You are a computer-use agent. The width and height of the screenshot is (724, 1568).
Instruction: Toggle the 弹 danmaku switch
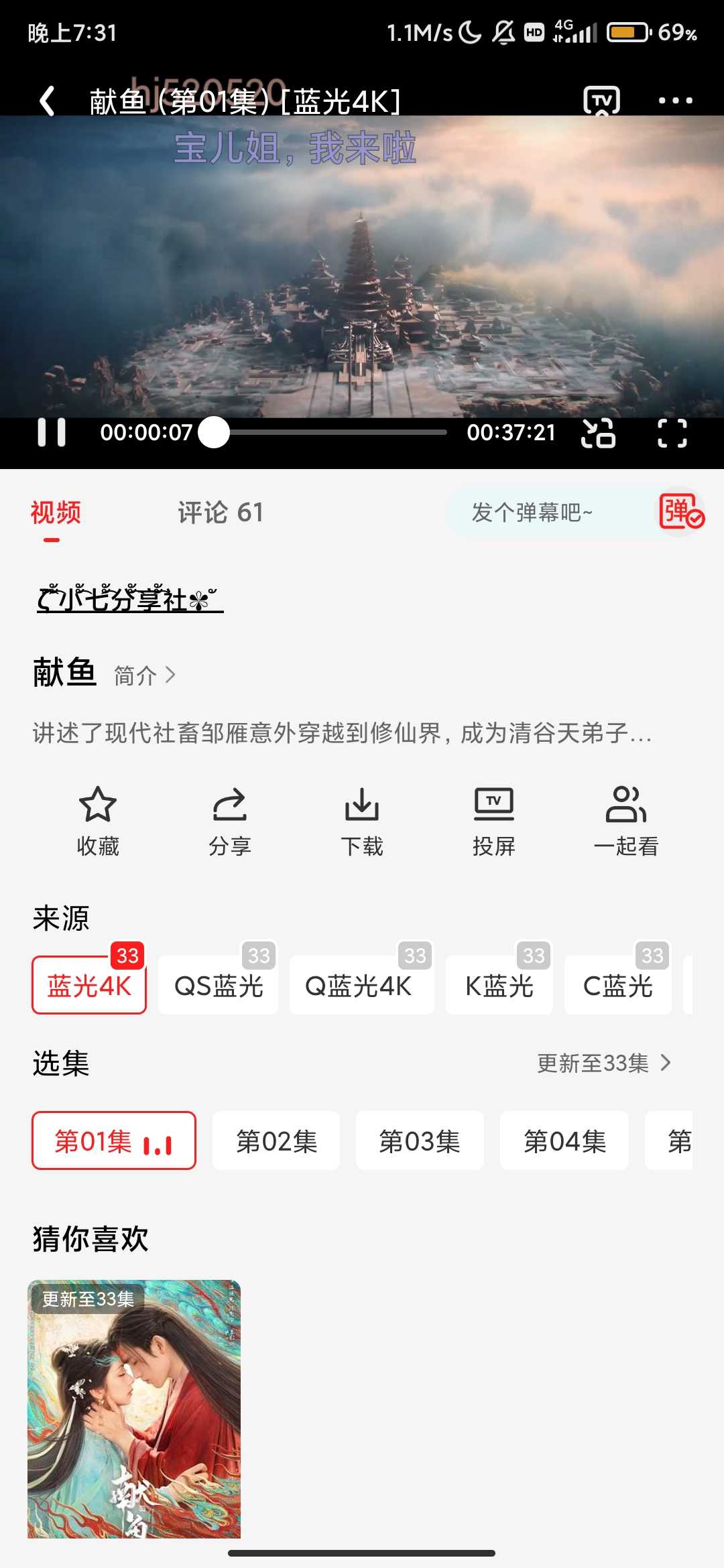pos(680,512)
